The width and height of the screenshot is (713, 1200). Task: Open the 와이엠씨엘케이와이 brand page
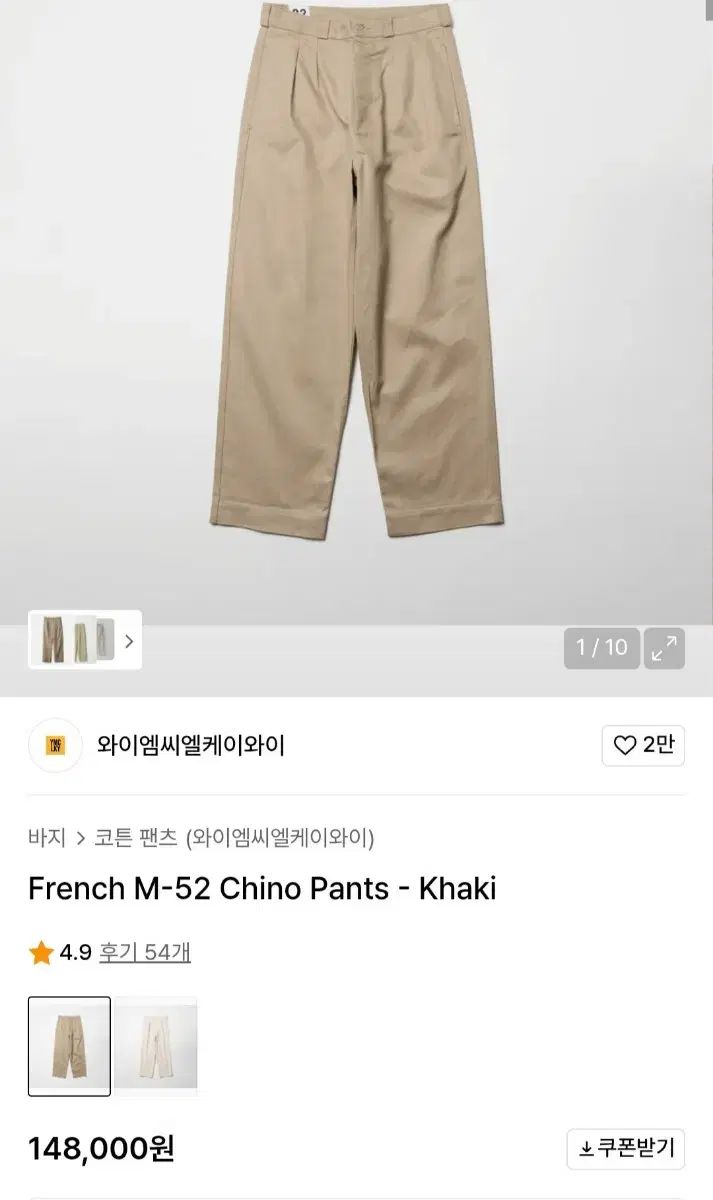pos(190,745)
